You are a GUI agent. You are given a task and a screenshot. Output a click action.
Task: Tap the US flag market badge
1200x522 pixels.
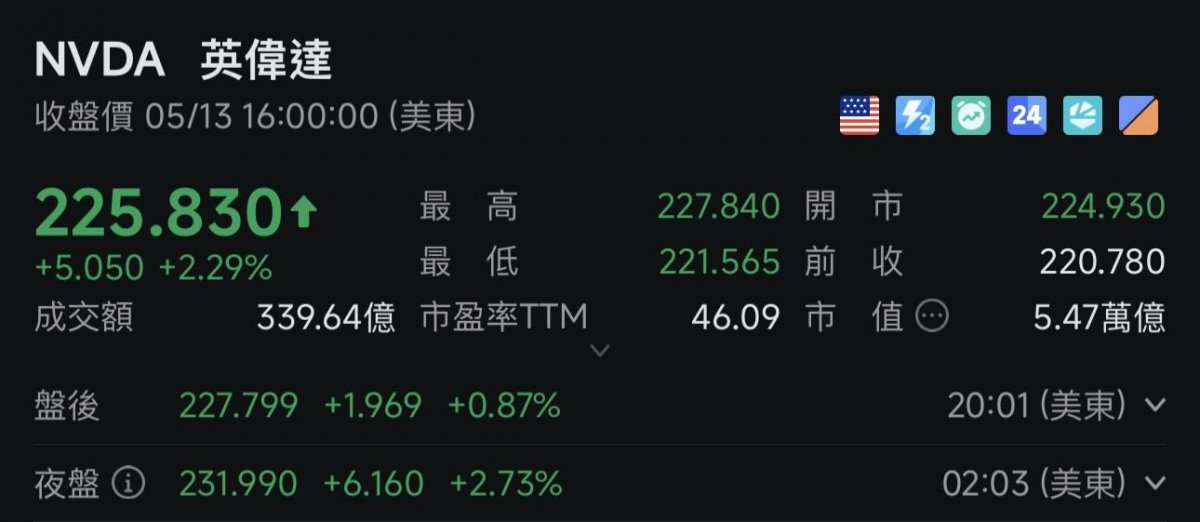coord(859,116)
